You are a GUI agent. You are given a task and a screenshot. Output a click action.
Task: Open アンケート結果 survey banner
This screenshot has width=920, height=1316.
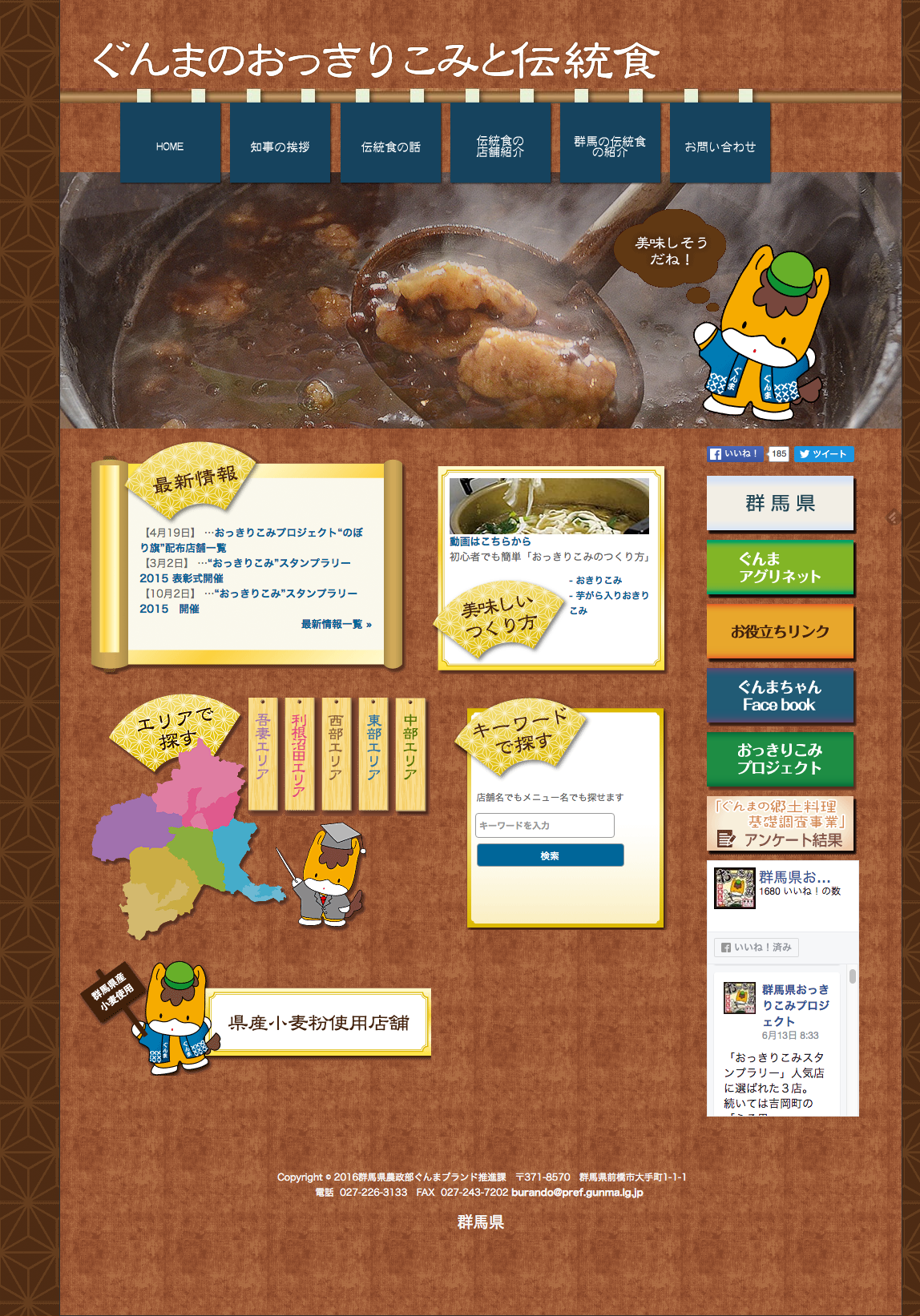coord(780,823)
